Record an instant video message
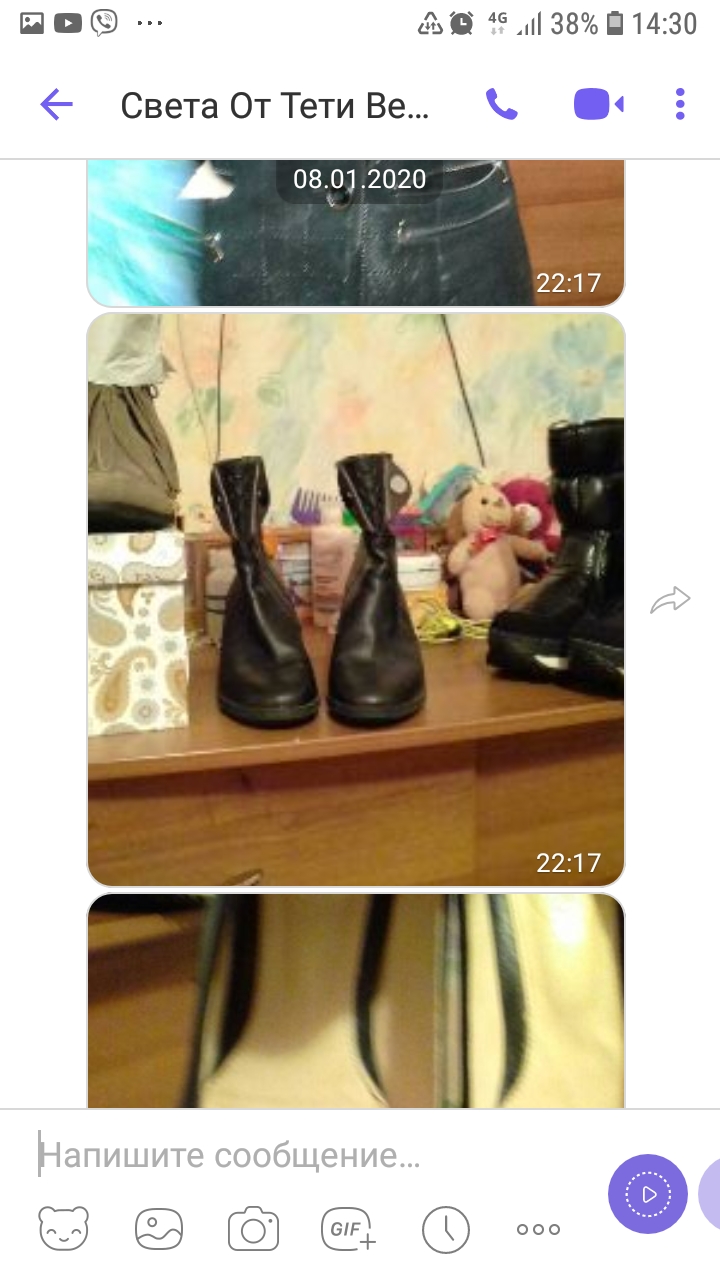This screenshot has width=720, height=1280. pos(647,1194)
